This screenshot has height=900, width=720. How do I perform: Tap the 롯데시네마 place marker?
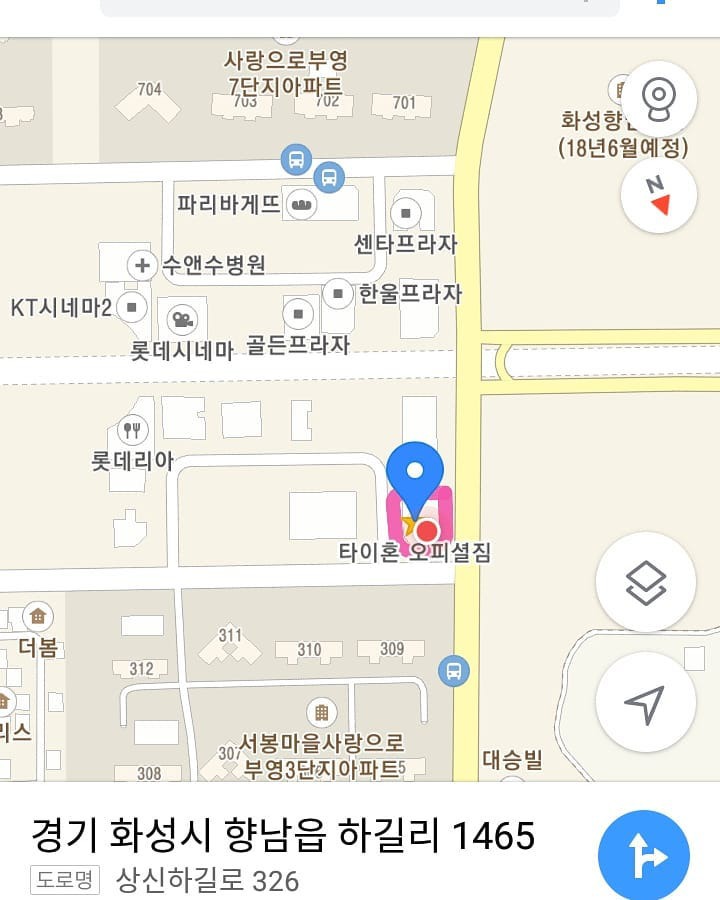click(x=181, y=320)
